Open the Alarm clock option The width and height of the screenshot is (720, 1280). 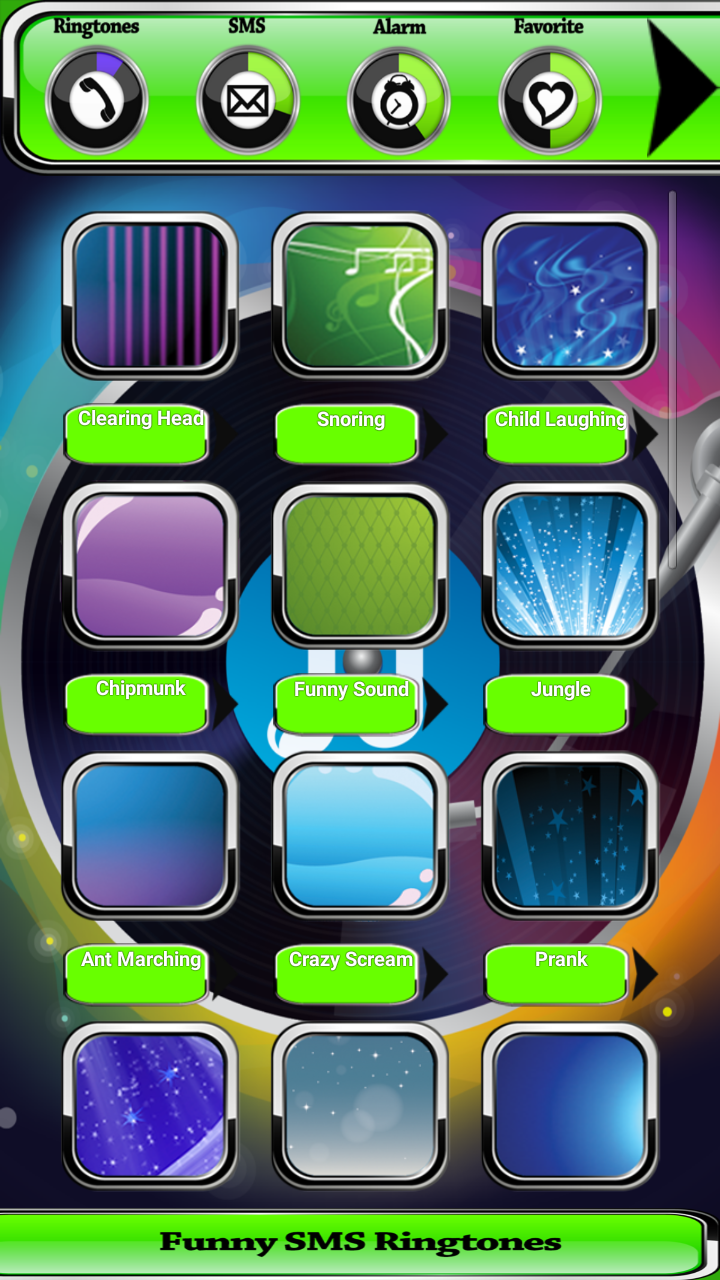(x=399, y=100)
